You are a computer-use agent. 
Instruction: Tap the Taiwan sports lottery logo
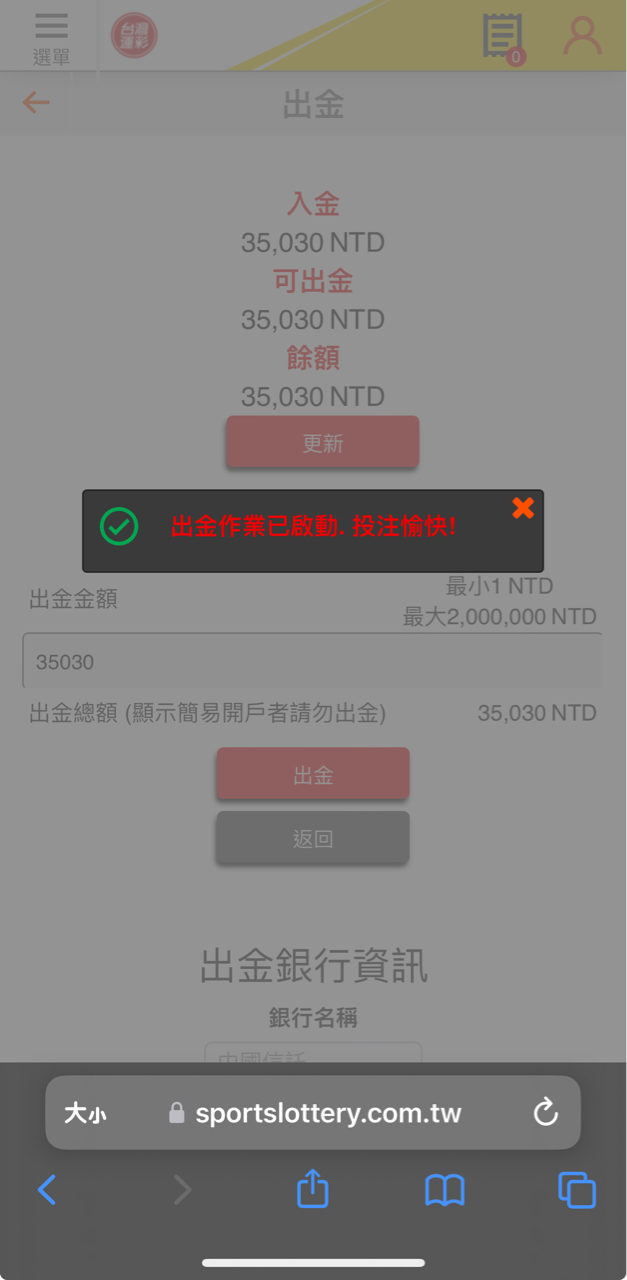pos(134,36)
